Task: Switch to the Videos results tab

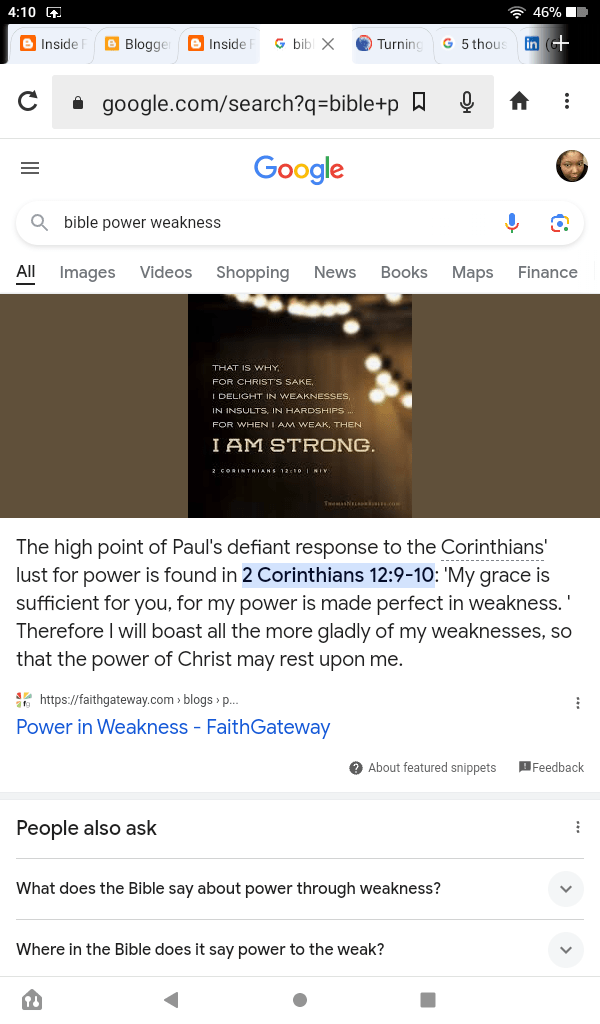Action: tap(166, 272)
